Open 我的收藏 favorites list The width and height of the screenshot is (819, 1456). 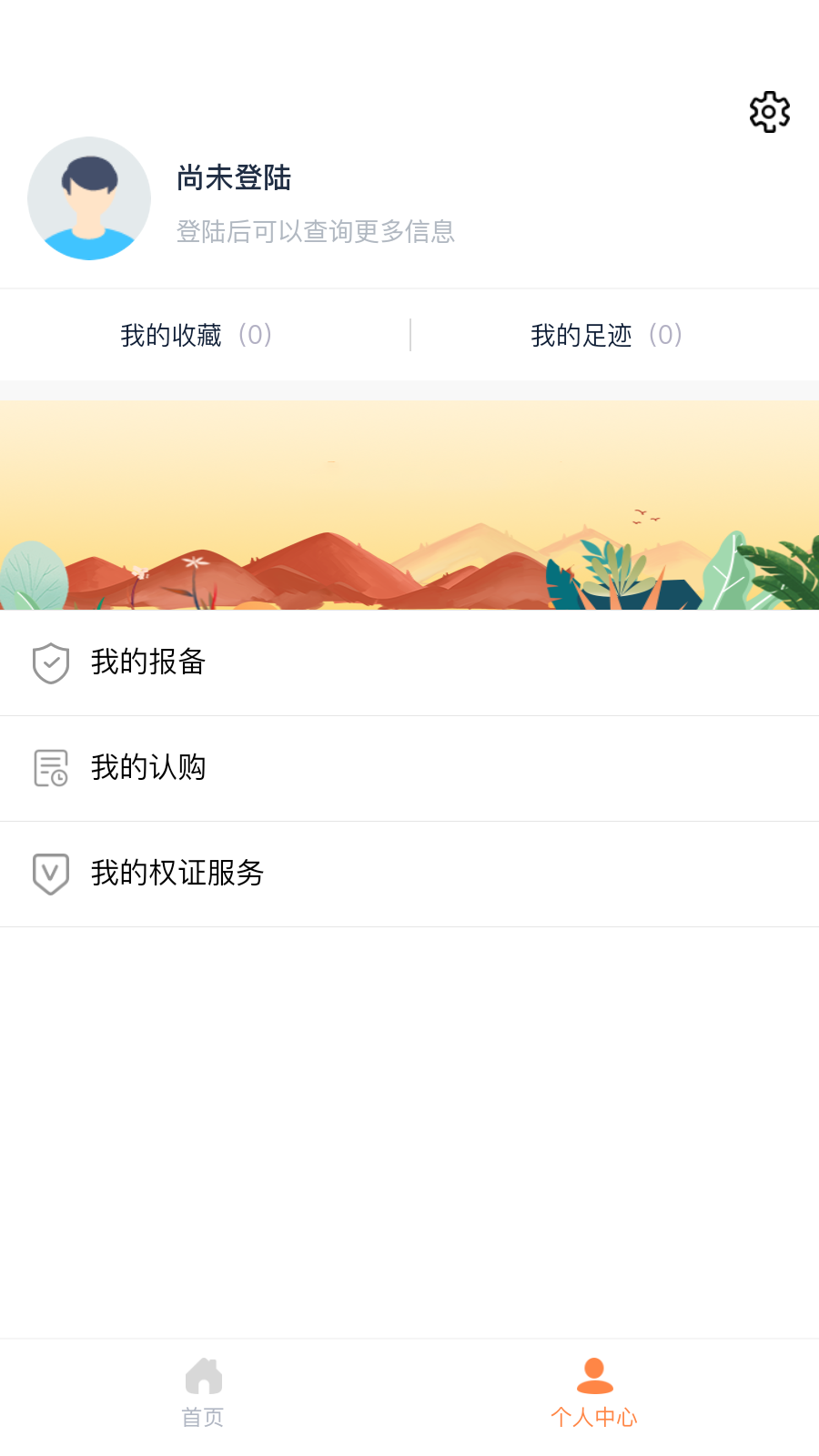tap(173, 335)
